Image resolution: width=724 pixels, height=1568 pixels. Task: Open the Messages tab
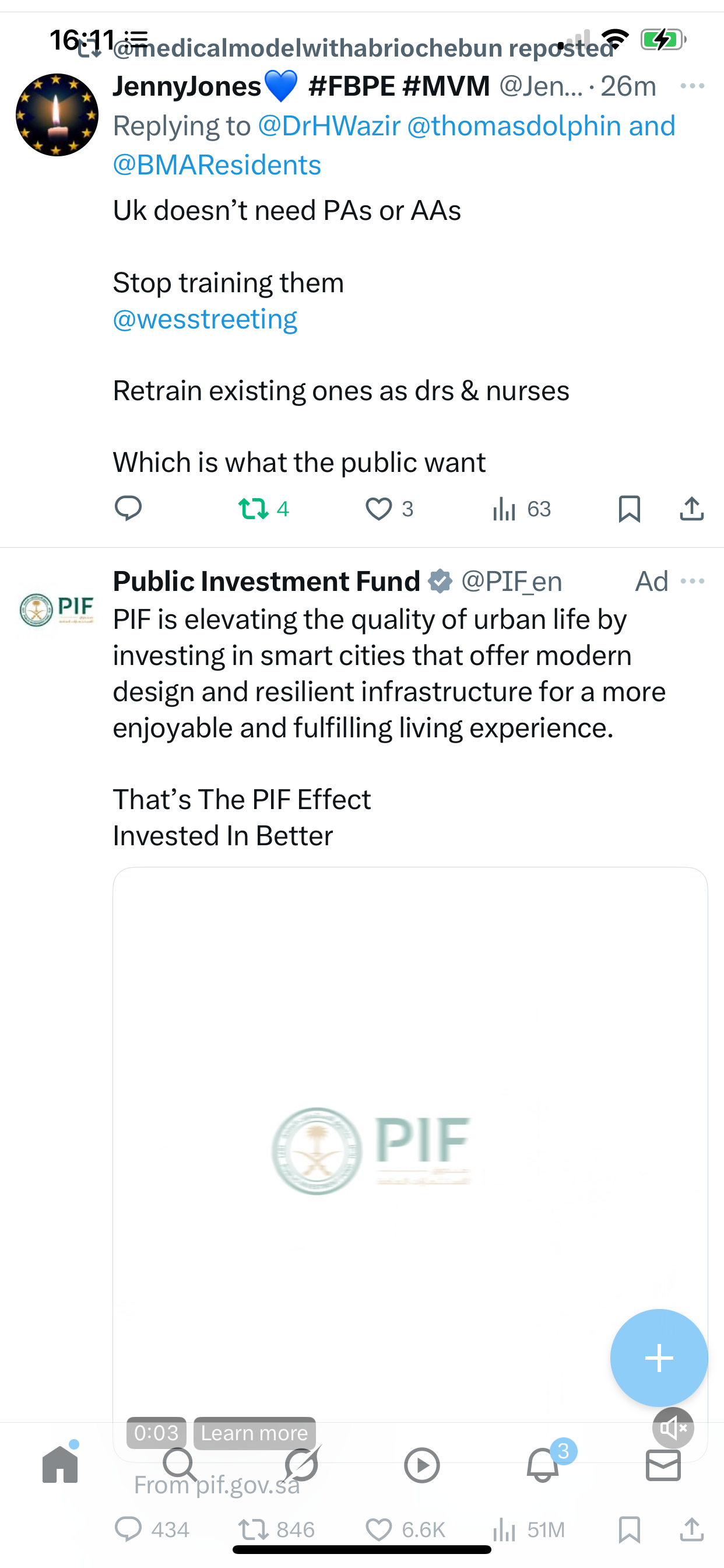[x=663, y=1465]
